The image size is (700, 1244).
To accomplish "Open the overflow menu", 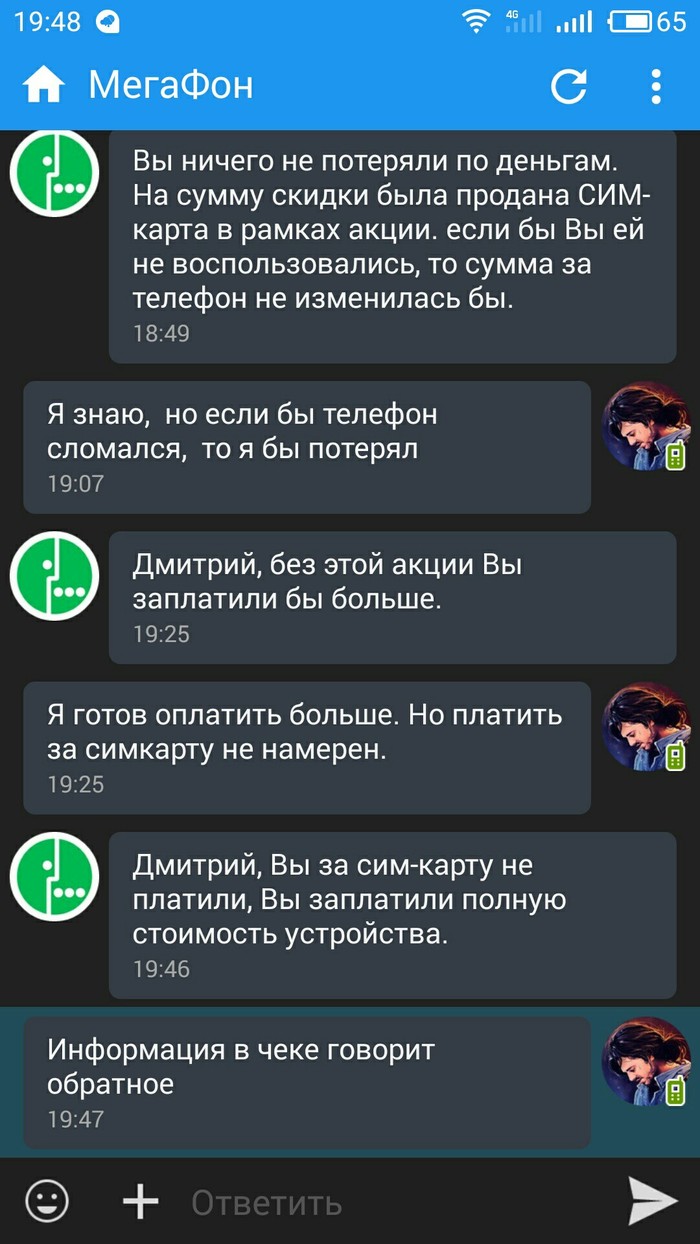I will click(x=656, y=87).
